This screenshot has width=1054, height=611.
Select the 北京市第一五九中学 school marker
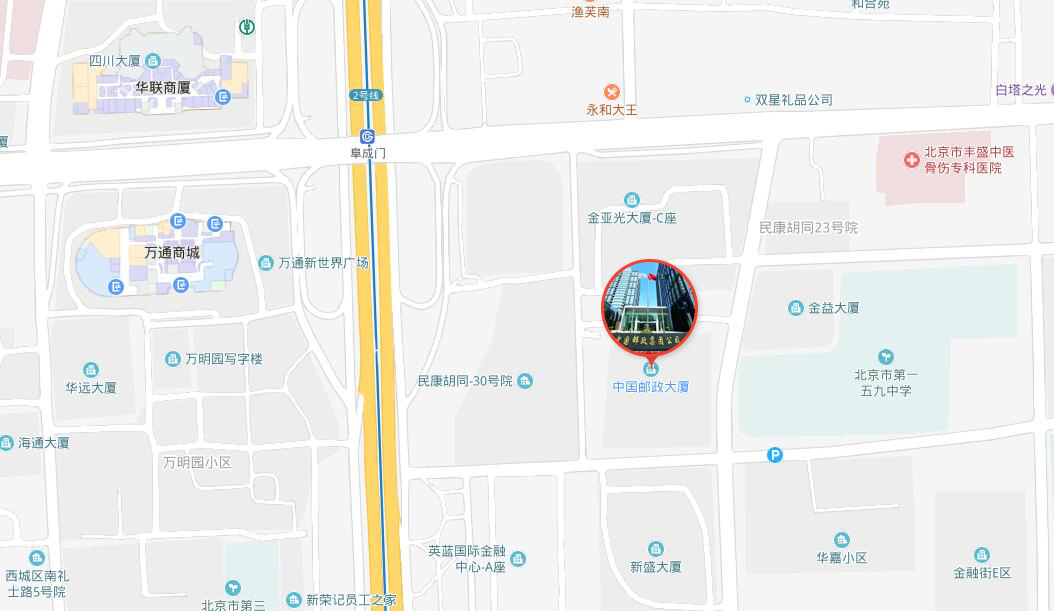(885, 357)
